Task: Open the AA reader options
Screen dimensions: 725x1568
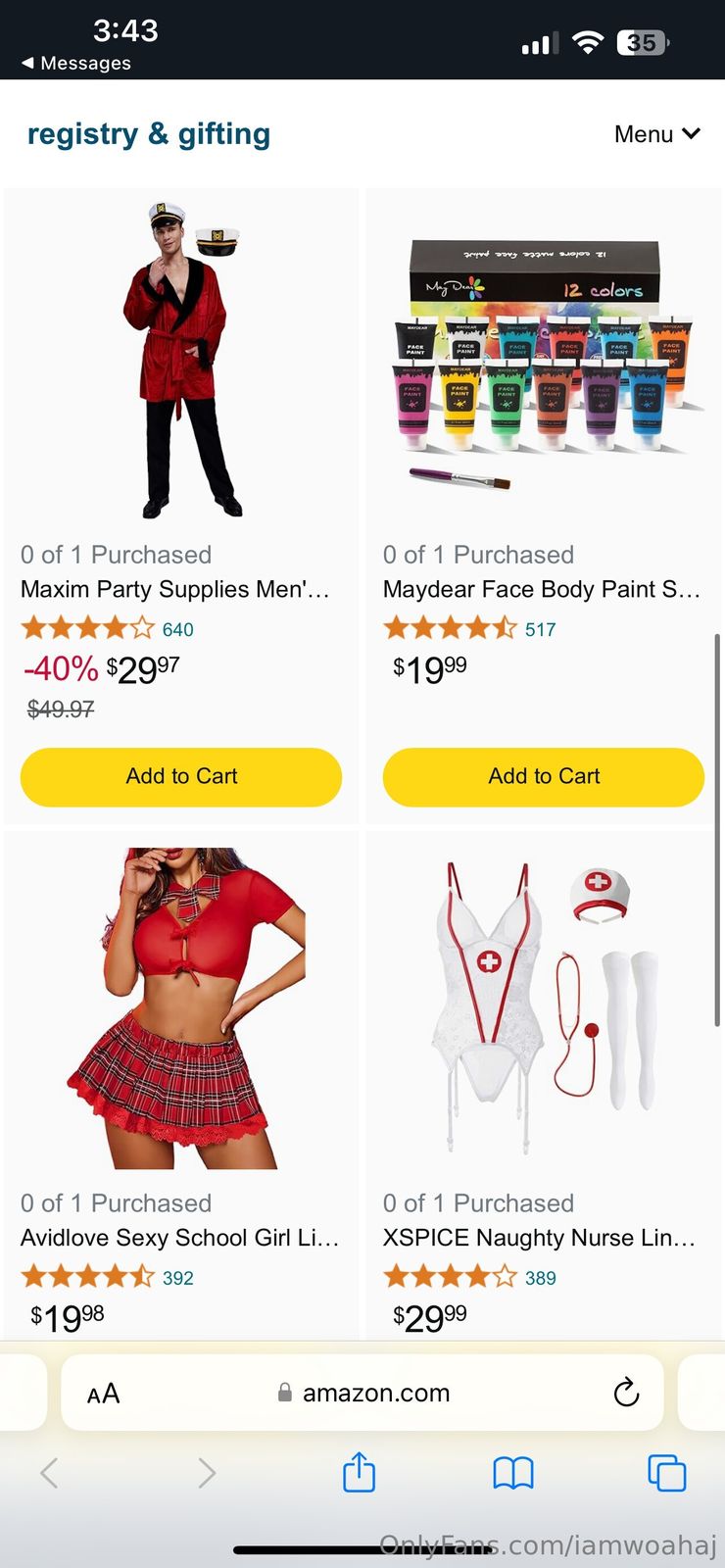Action: click(x=103, y=1394)
